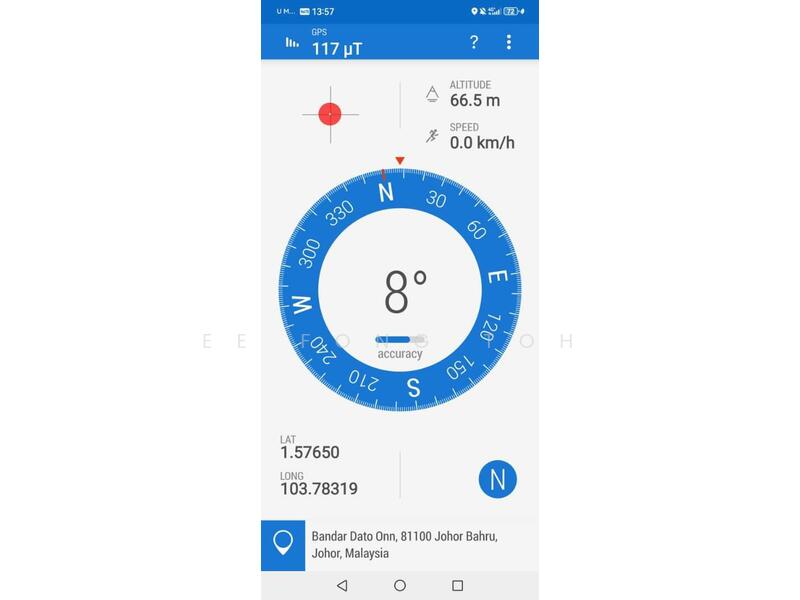Viewport: 800px width, 600px height.
Task: Open the three-dot overflow menu
Action: (x=508, y=42)
